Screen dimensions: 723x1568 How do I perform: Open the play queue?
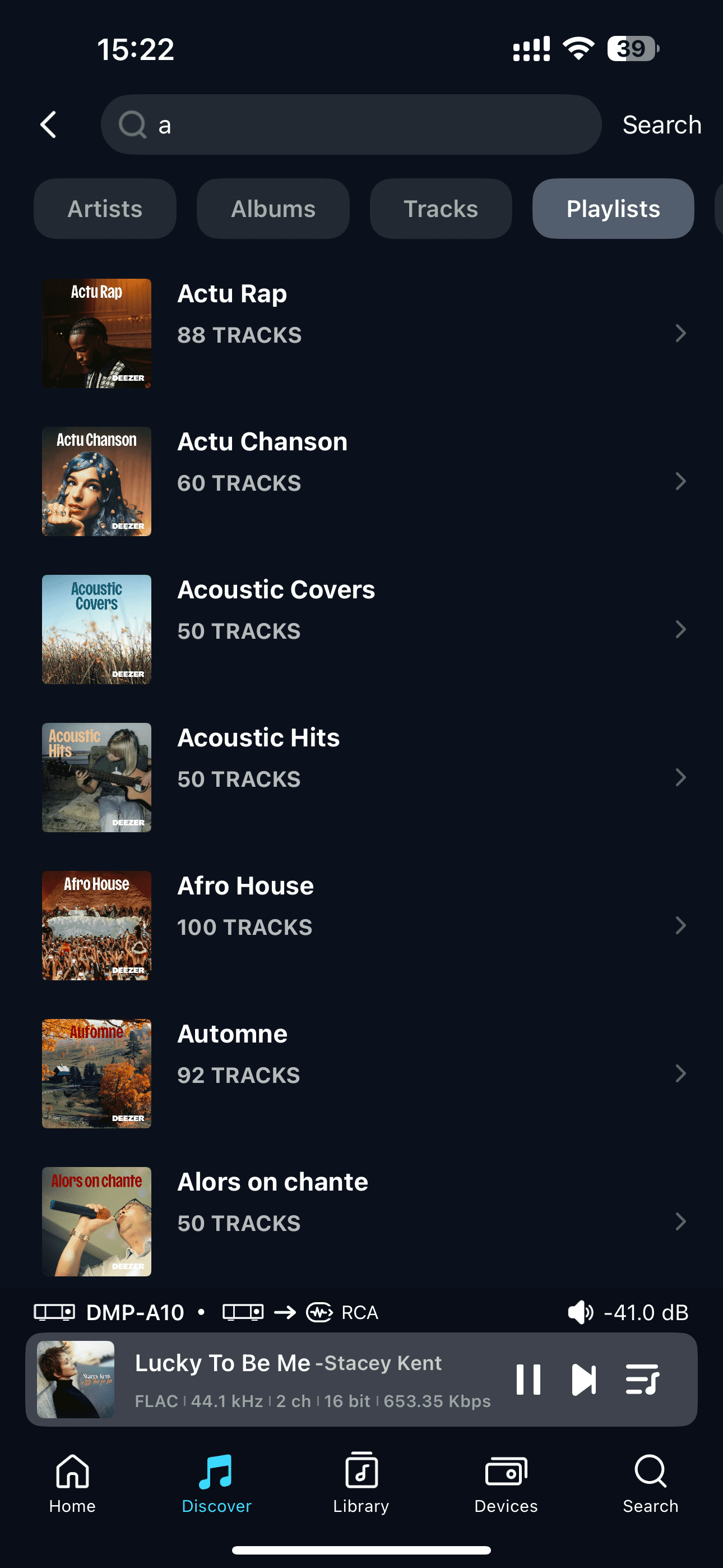click(x=642, y=1380)
